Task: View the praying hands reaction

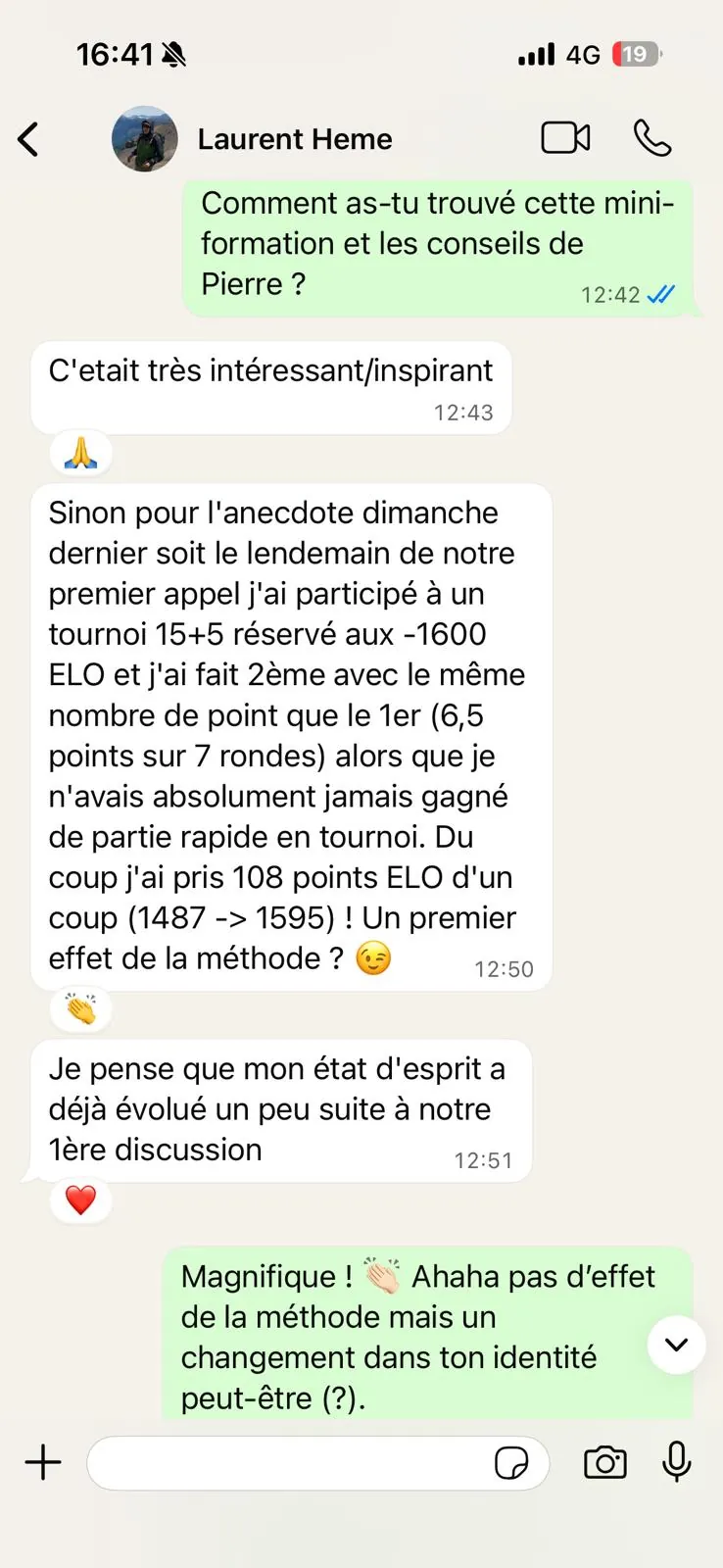Action: coord(80,453)
